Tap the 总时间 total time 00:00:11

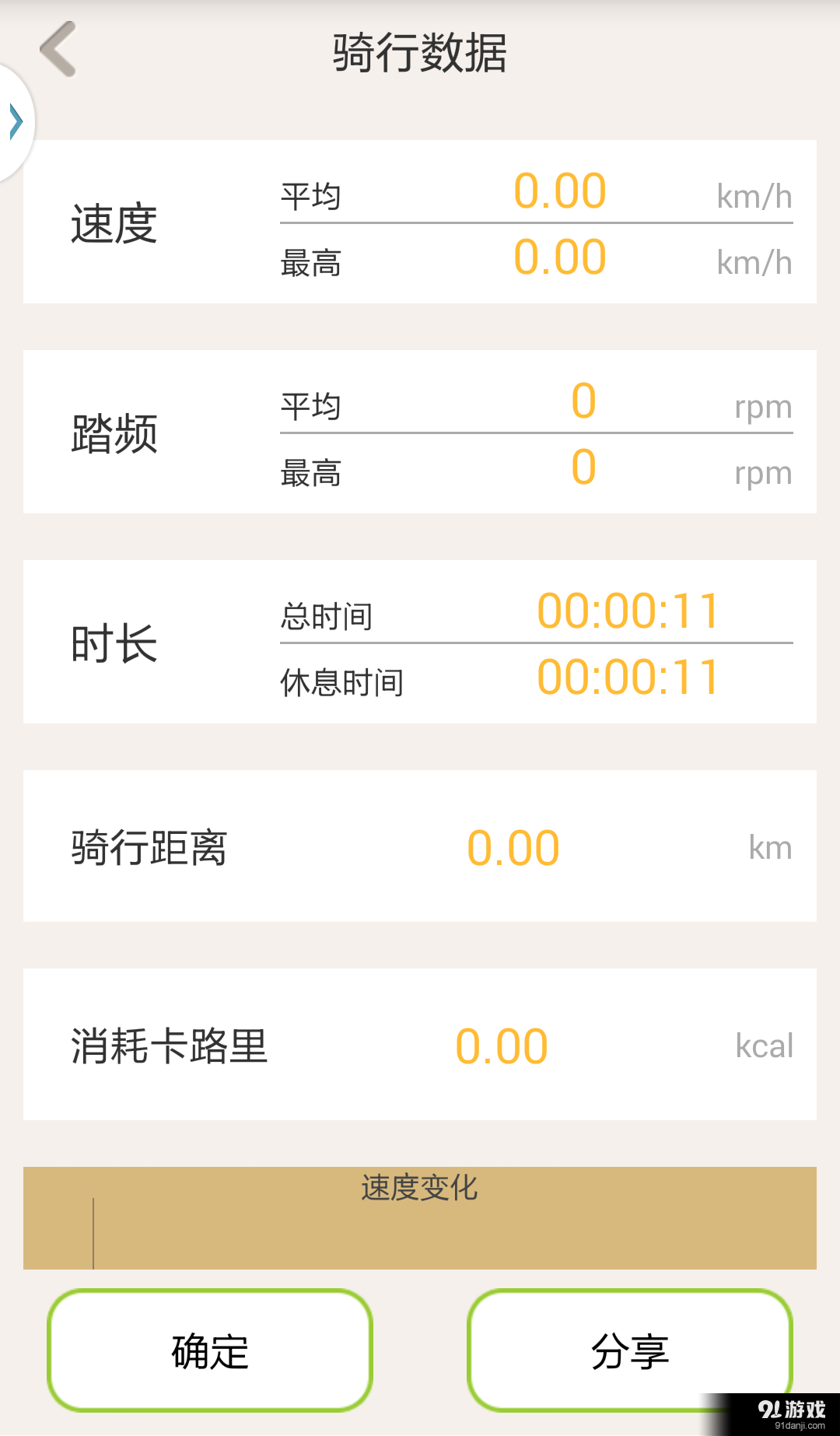click(x=628, y=611)
